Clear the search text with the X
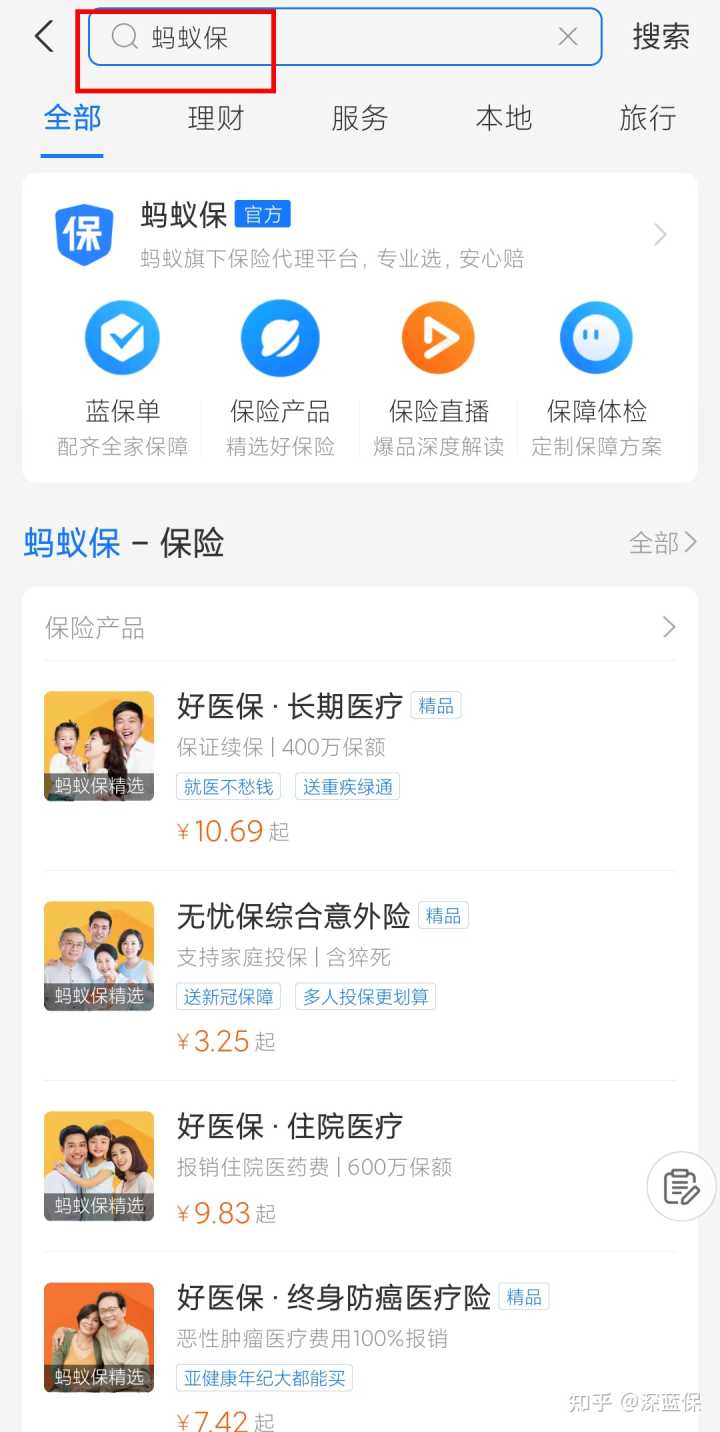The width and height of the screenshot is (720, 1432). pyautogui.click(x=568, y=37)
